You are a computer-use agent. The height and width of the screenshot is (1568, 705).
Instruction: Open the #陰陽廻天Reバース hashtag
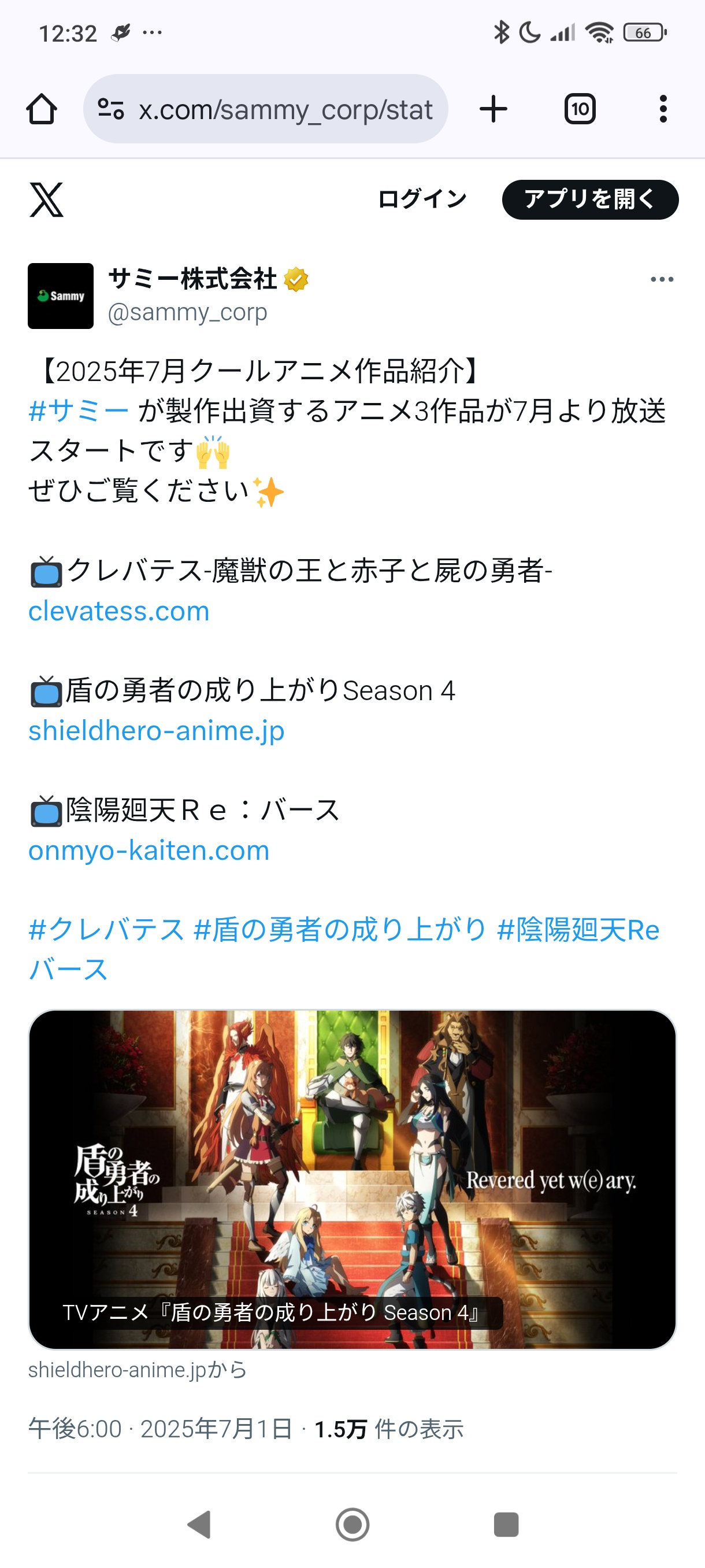click(578, 930)
